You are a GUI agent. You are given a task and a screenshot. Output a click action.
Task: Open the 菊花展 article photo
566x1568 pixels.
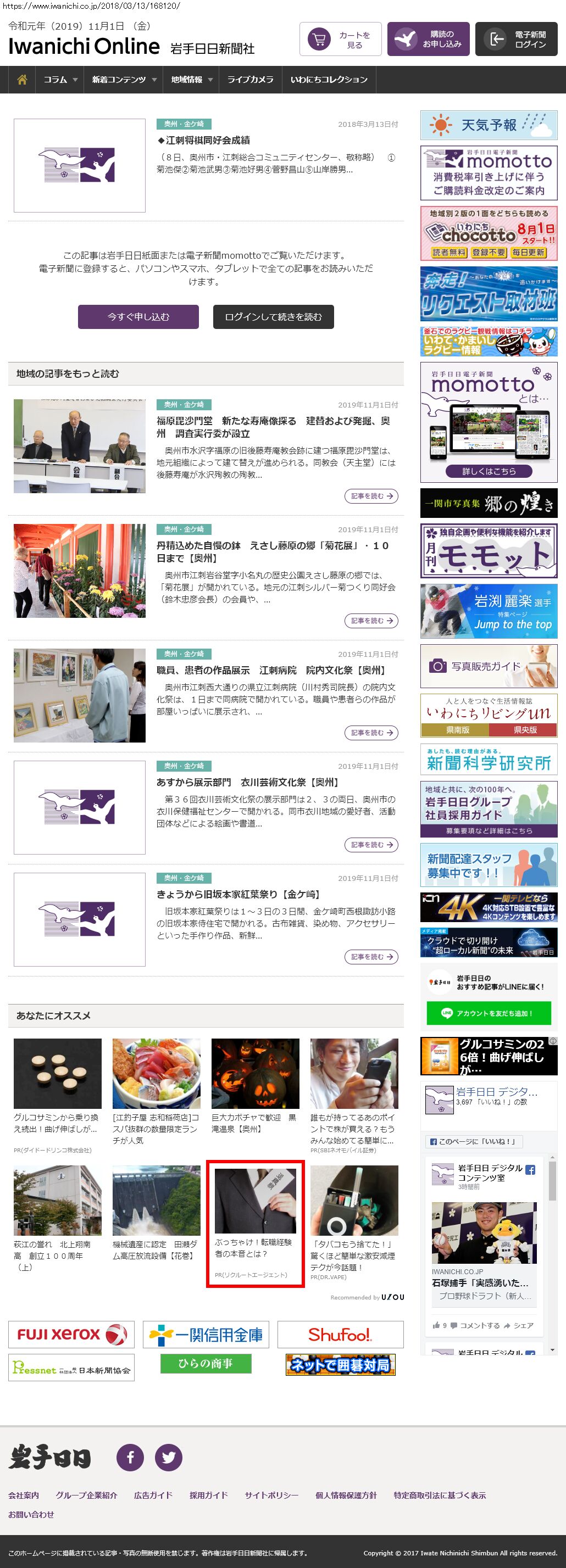pyautogui.click(x=80, y=571)
